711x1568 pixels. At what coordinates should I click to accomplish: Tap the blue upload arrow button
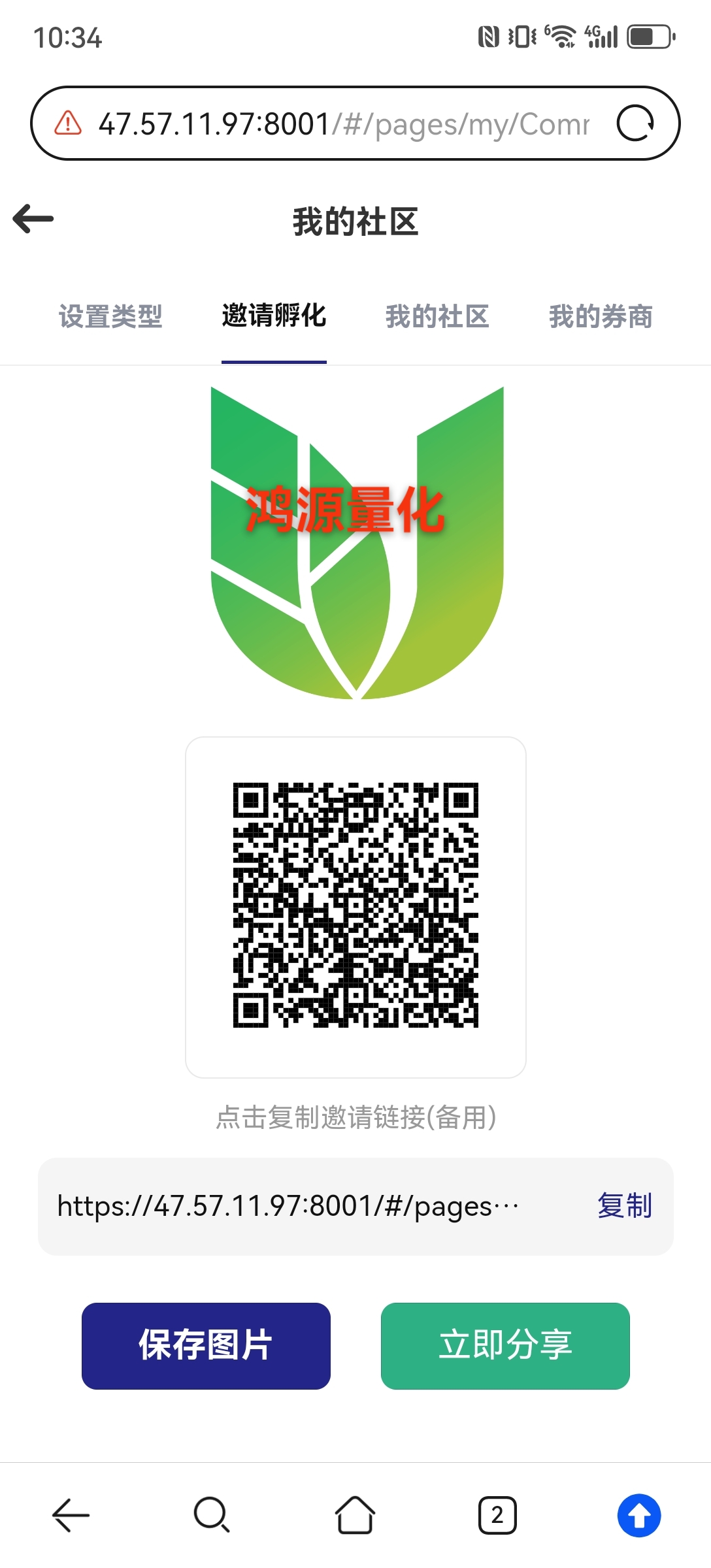click(x=638, y=1515)
